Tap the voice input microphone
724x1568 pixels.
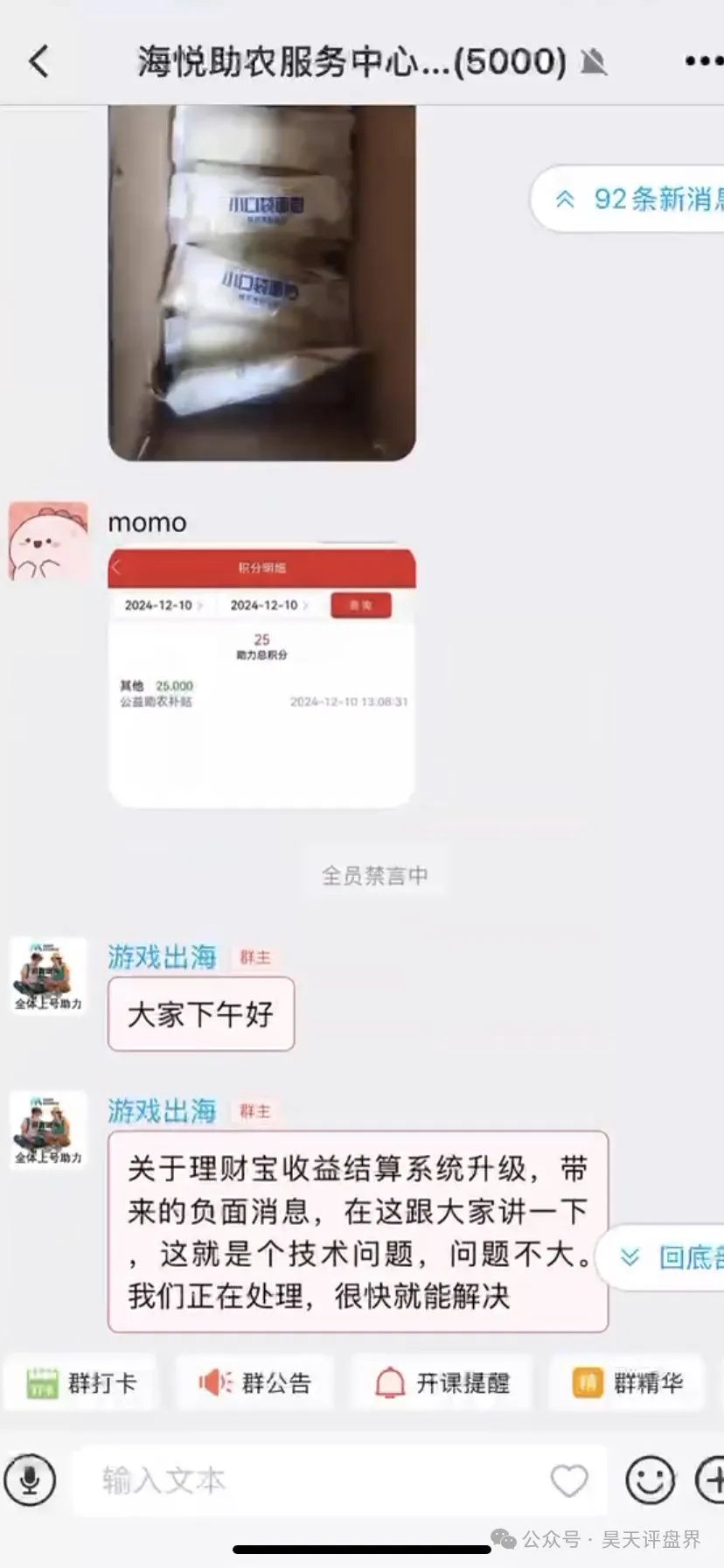[30, 1480]
